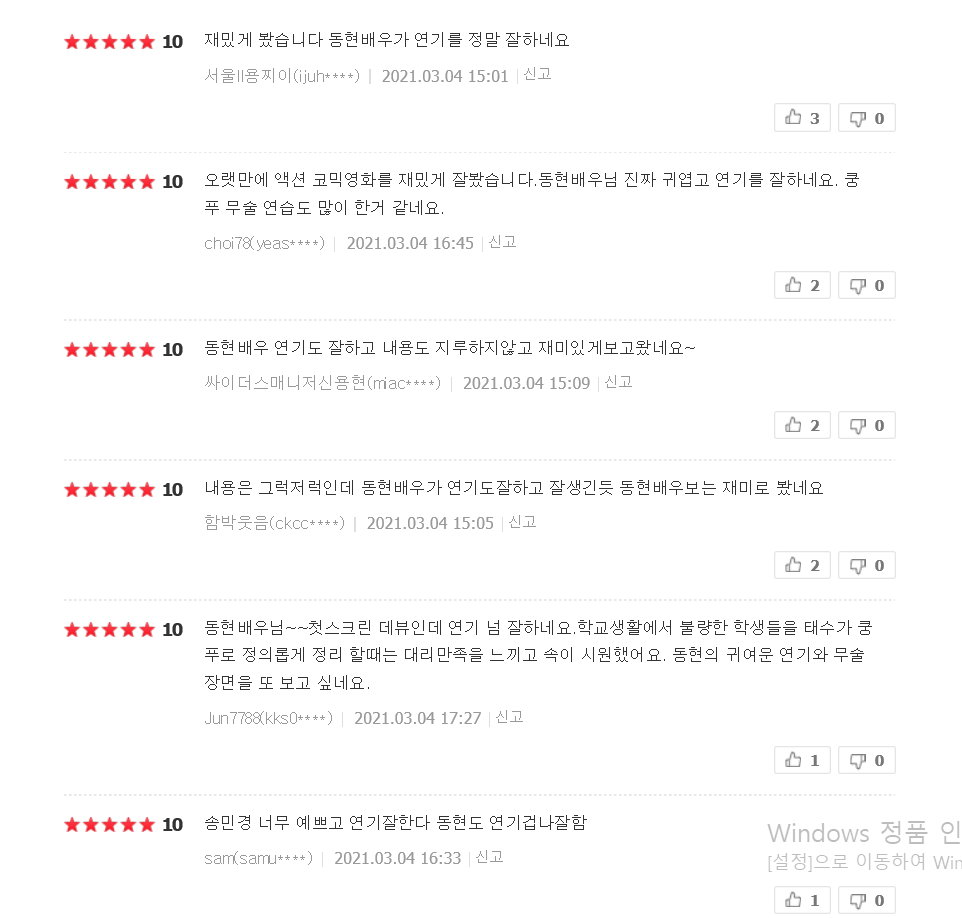Screen dimensions: 962x918
Task: Dislike the review by 함박웃음
Action: 866,566
